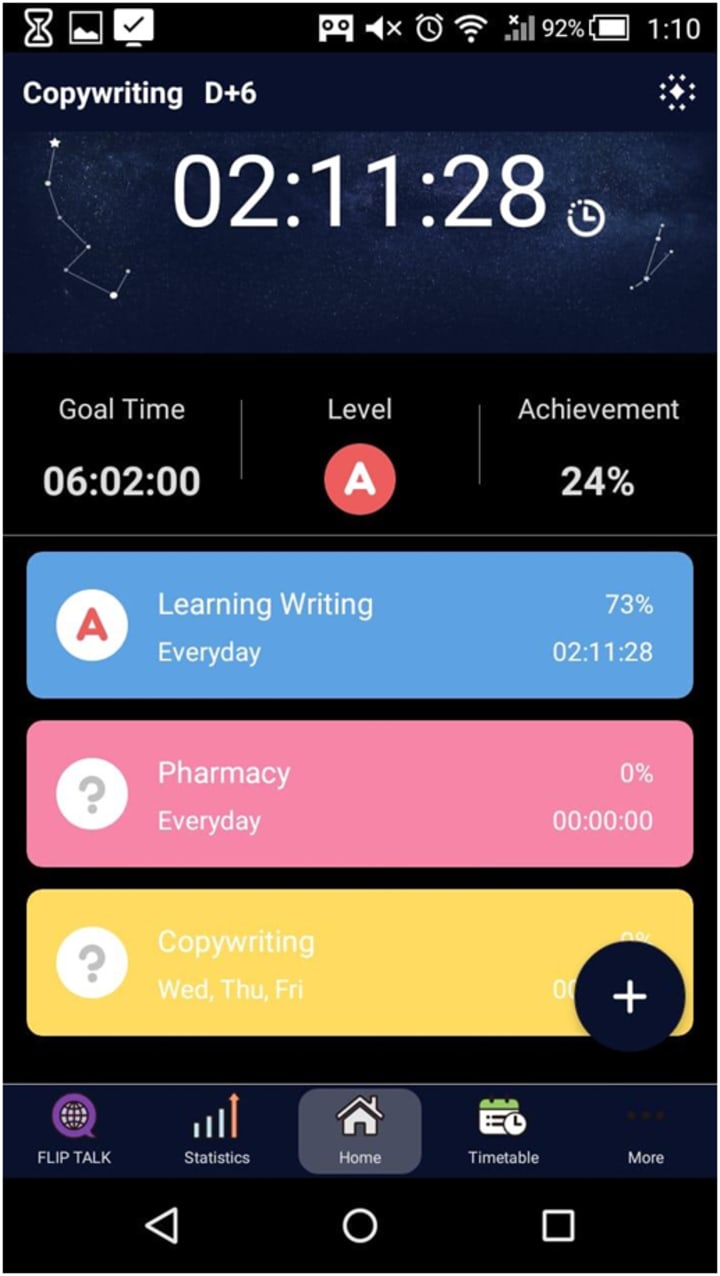This screenshot has height=1276, width=720.
Task: Switch to the FLIP TALK tab
Action: coord(74,1131)
